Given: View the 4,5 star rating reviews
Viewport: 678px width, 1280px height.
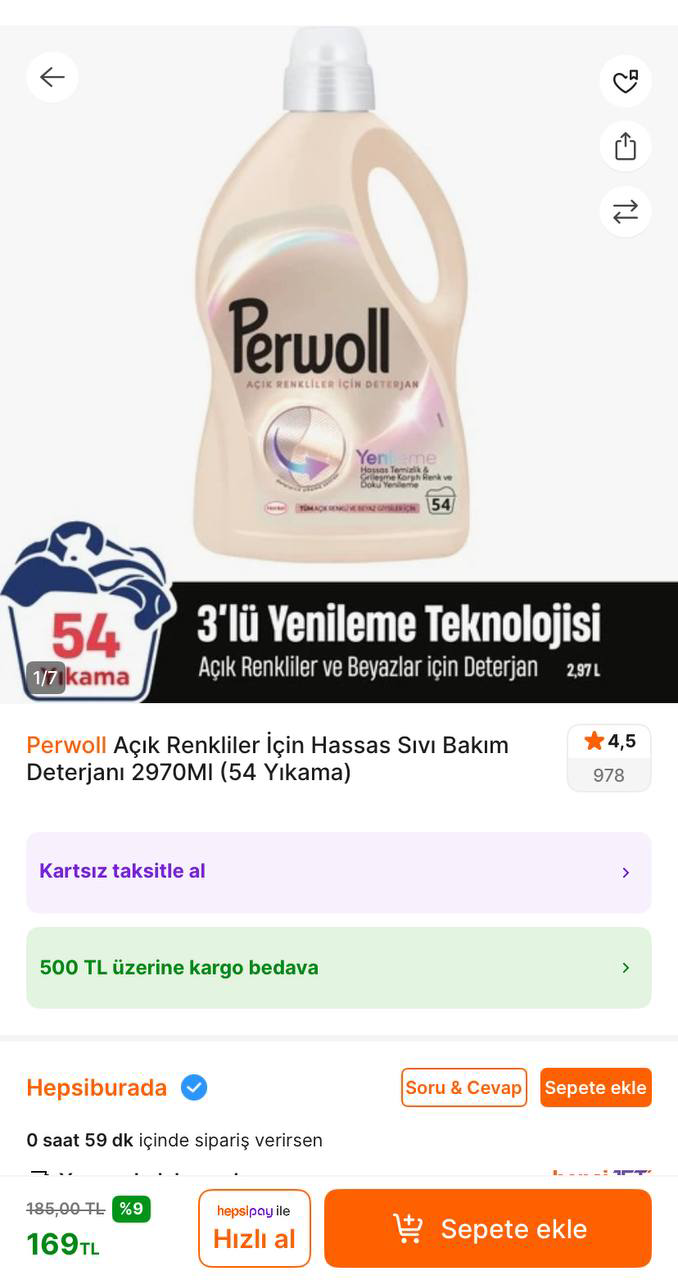Looking at the screenshot, I should (609, 757).
